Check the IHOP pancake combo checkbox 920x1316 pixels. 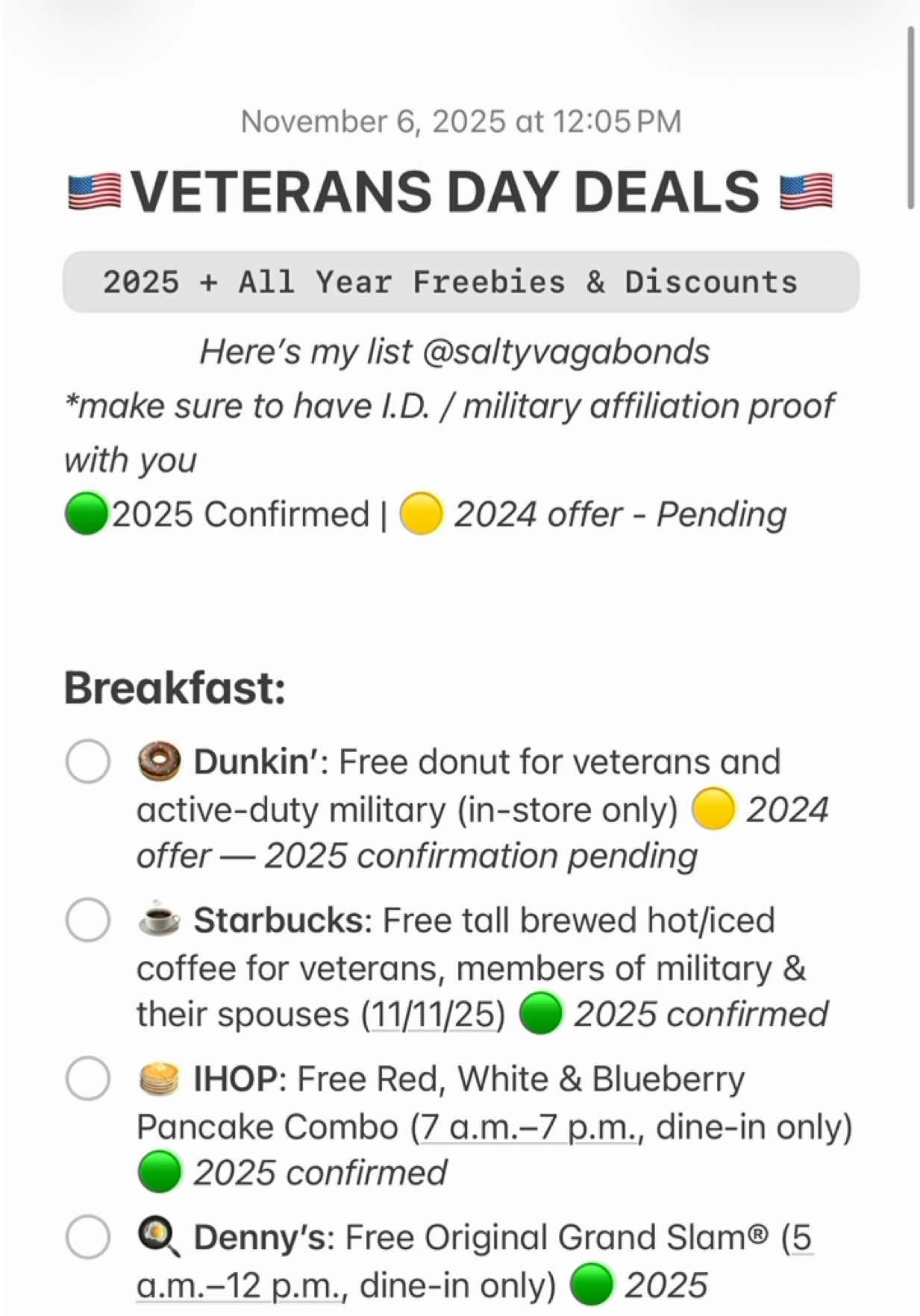pos(87,1080)
